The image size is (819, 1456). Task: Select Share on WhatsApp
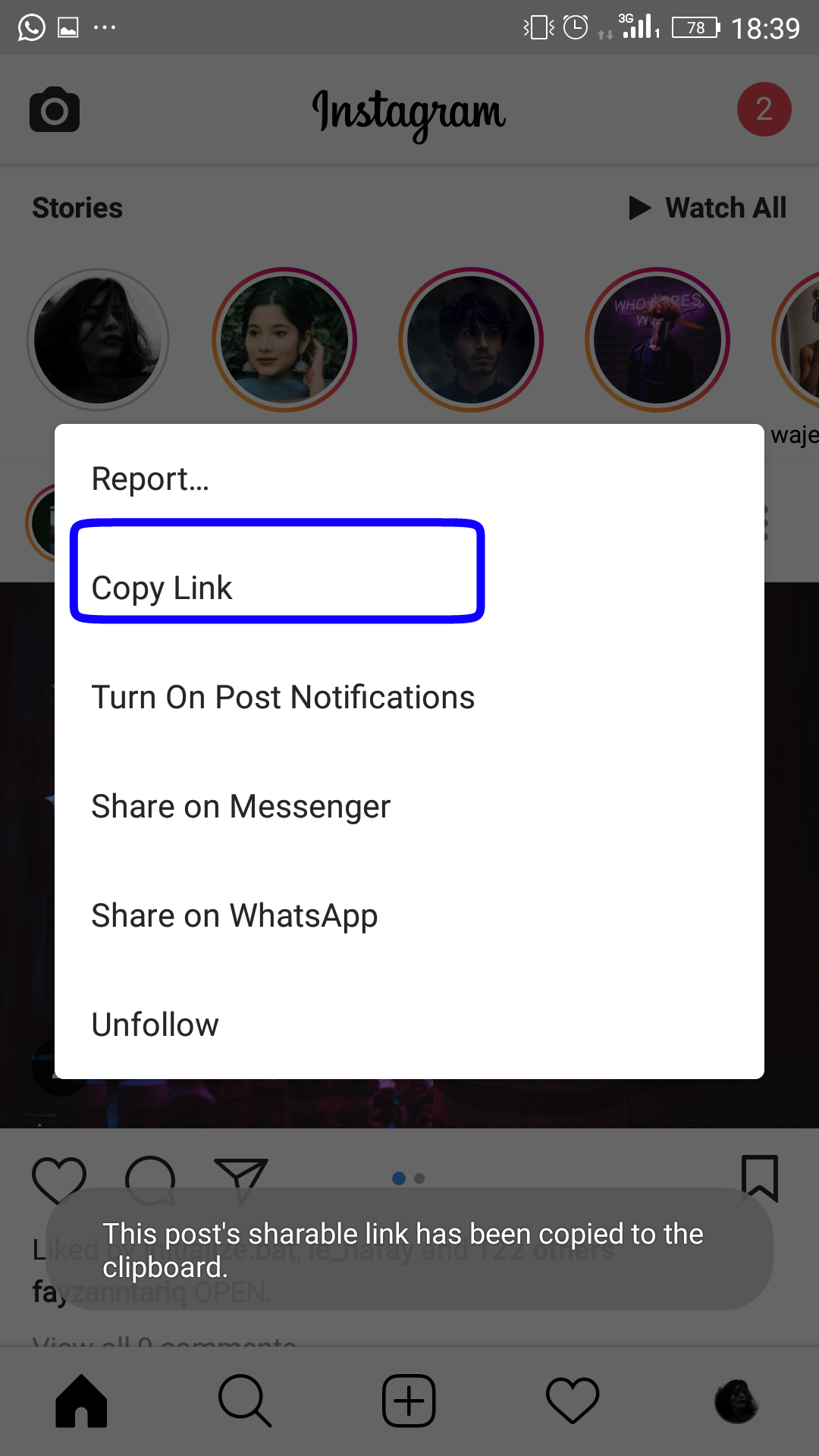[x=409, y=915]
